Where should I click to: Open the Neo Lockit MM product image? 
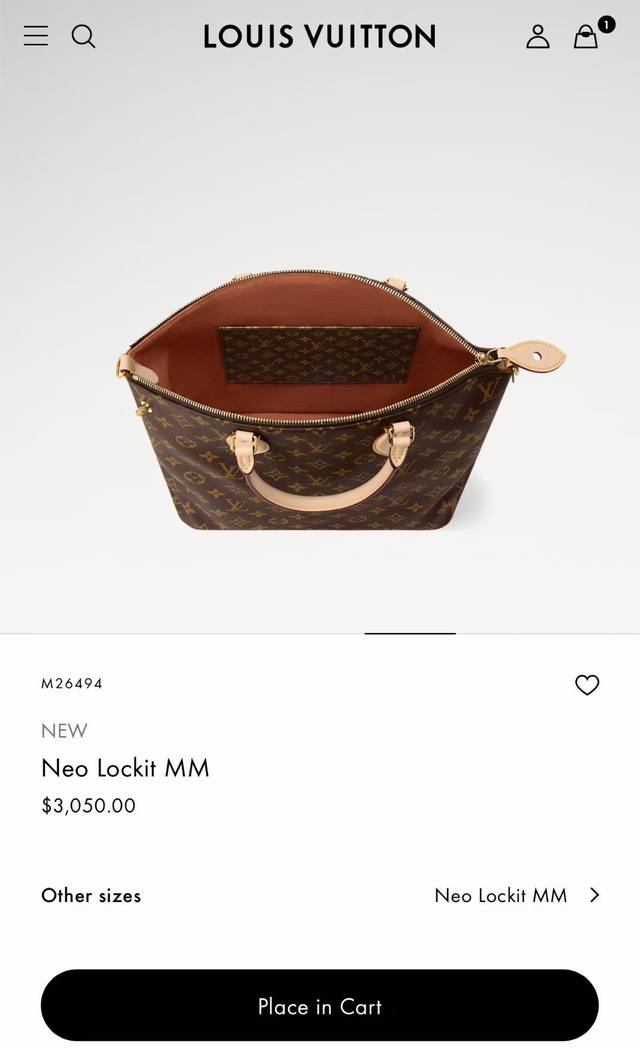click(x=330, y=400)
